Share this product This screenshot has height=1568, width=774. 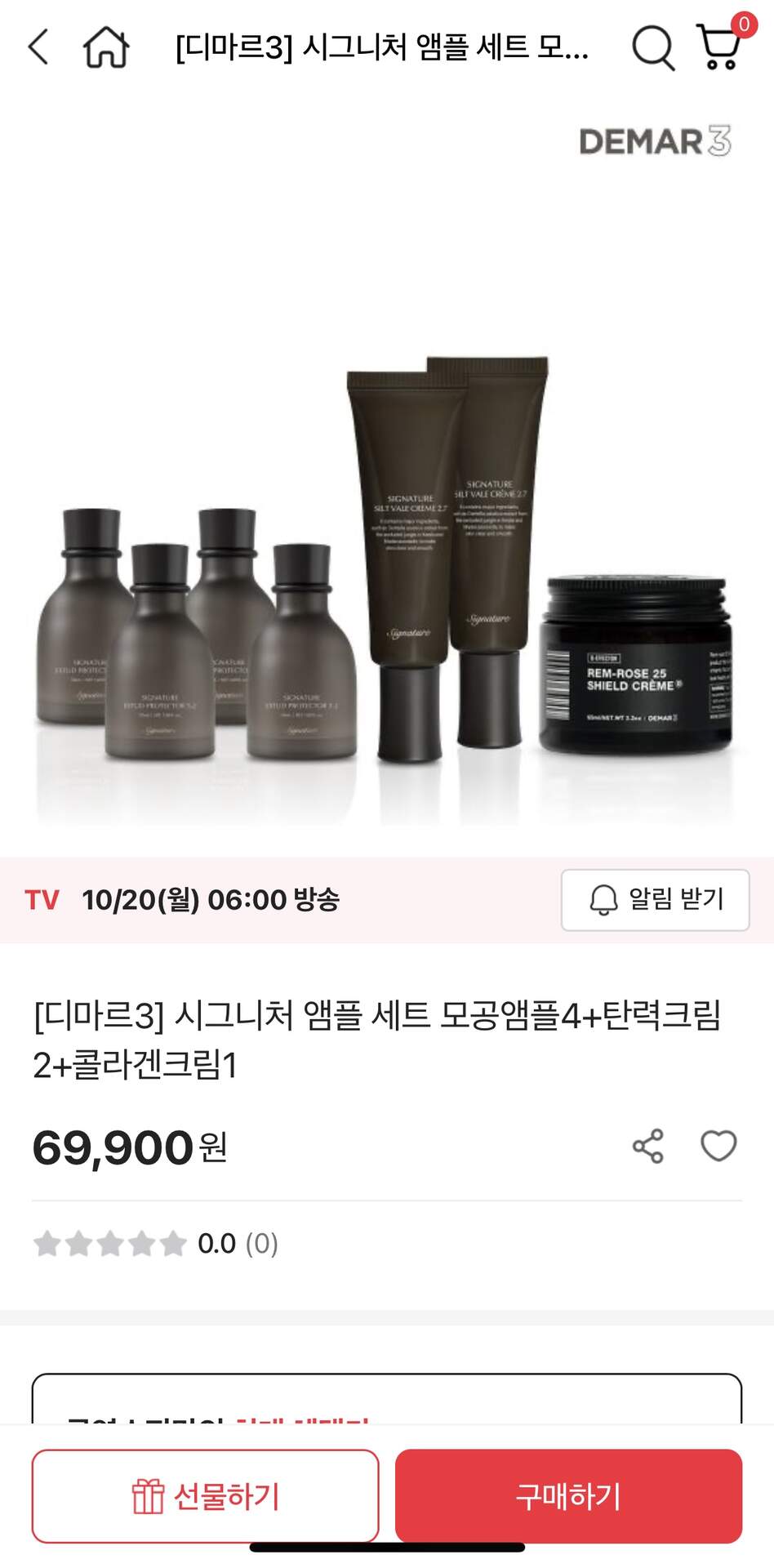click(648, 1147)
